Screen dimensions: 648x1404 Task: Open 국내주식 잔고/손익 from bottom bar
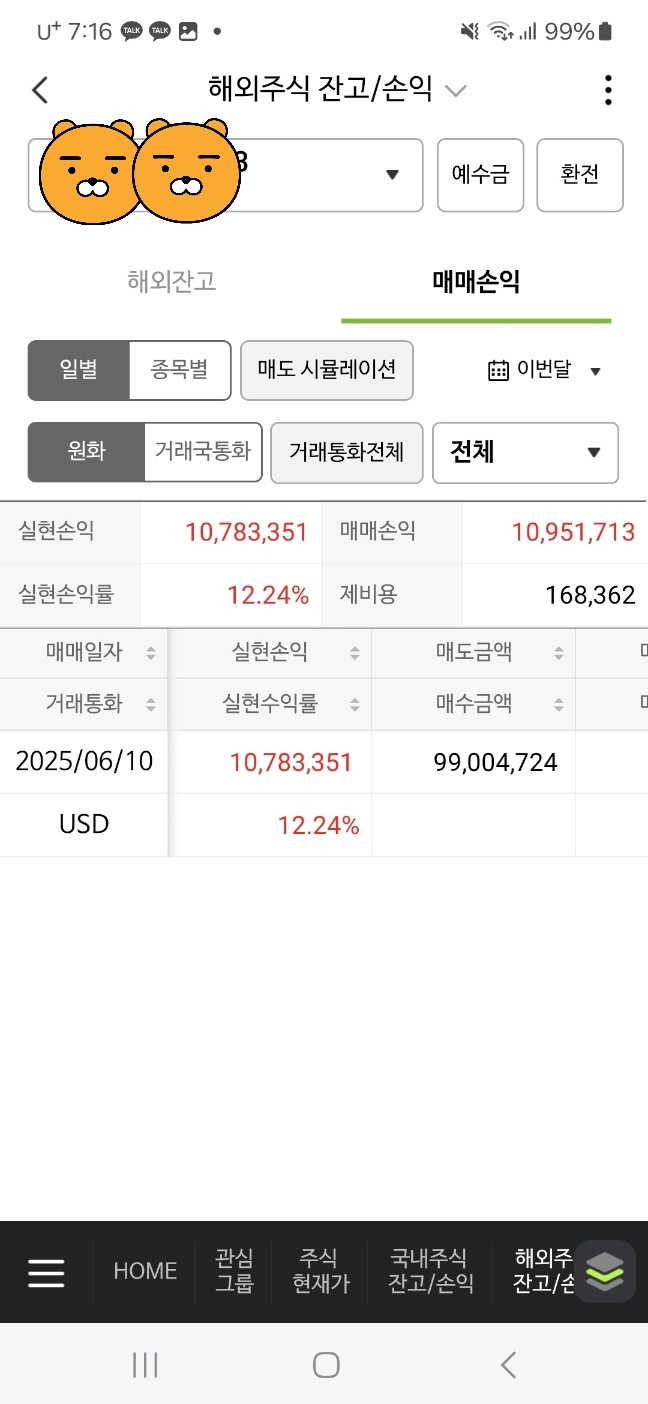pyautogui.click(x=432, y=1271)
